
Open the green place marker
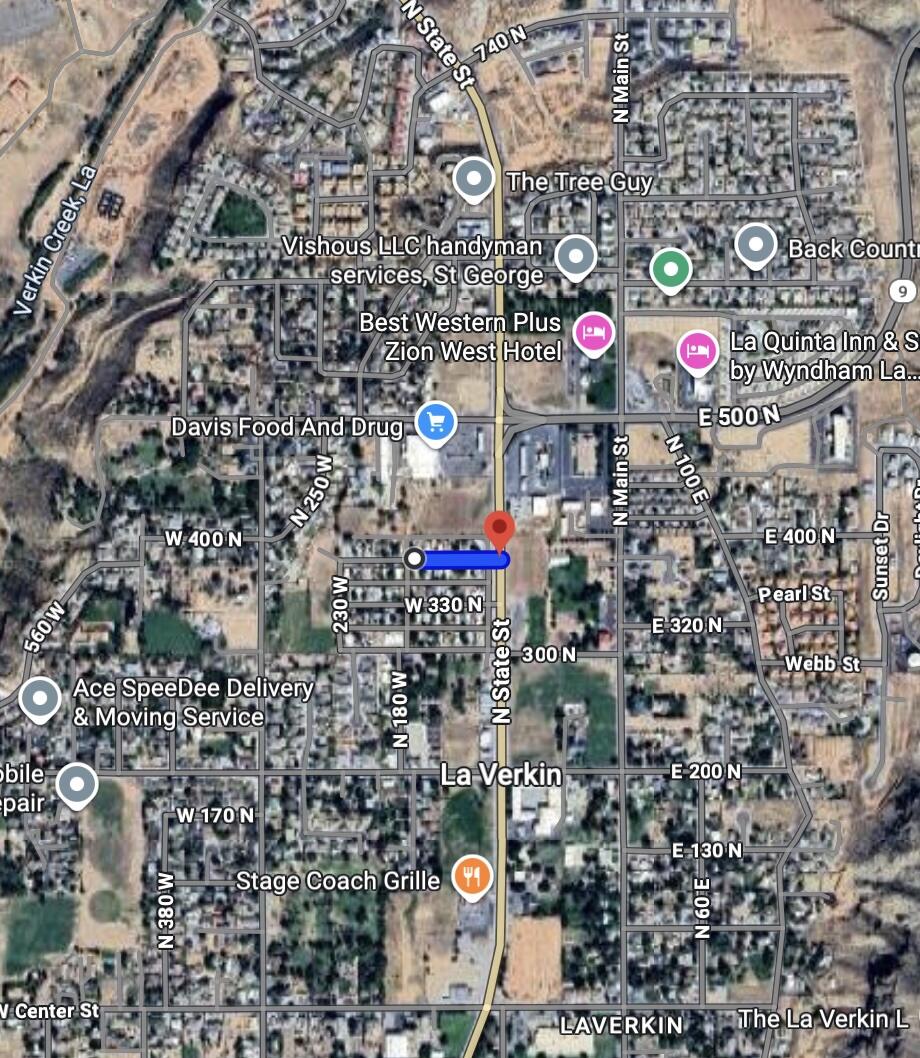(x=670, y=268)
